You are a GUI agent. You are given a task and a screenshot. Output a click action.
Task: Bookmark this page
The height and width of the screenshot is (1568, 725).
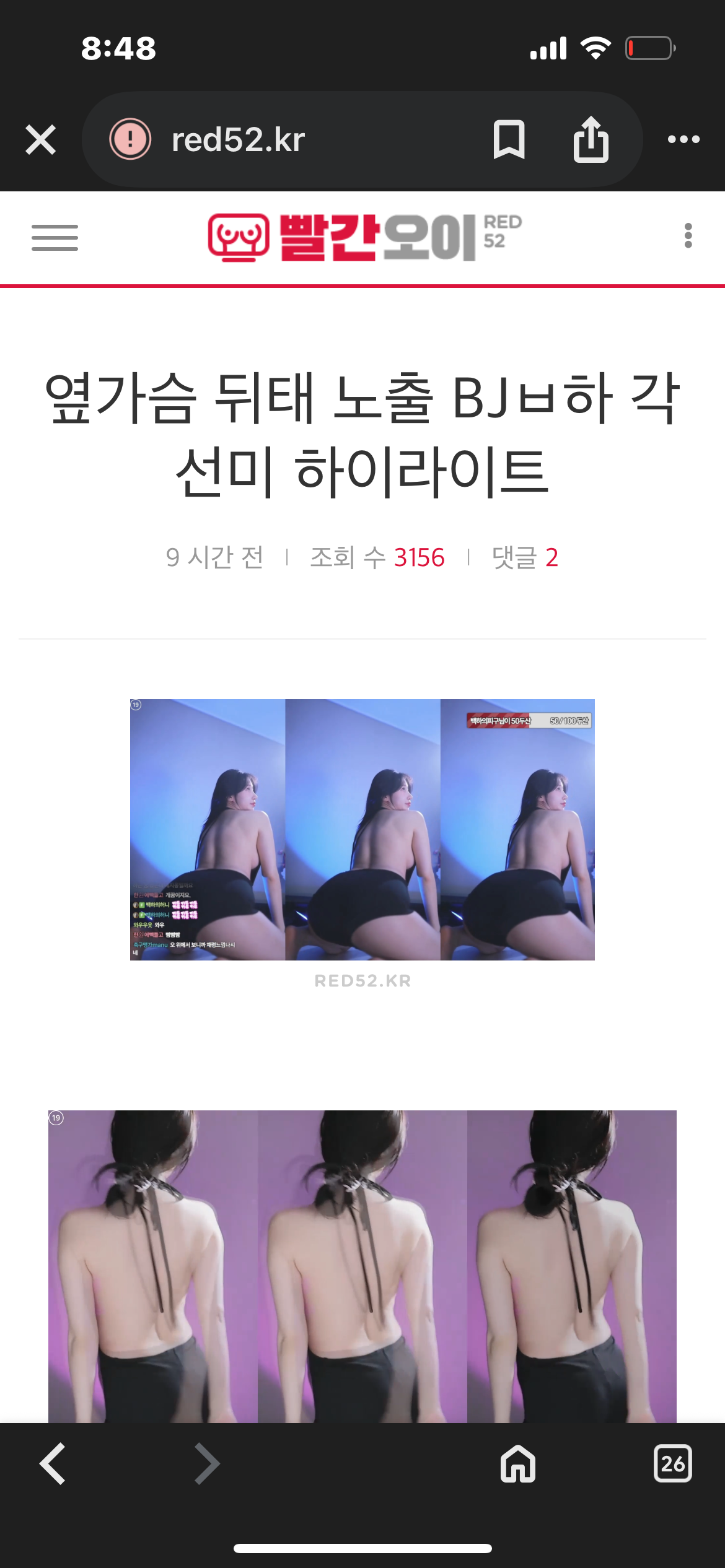click(509, 139)
